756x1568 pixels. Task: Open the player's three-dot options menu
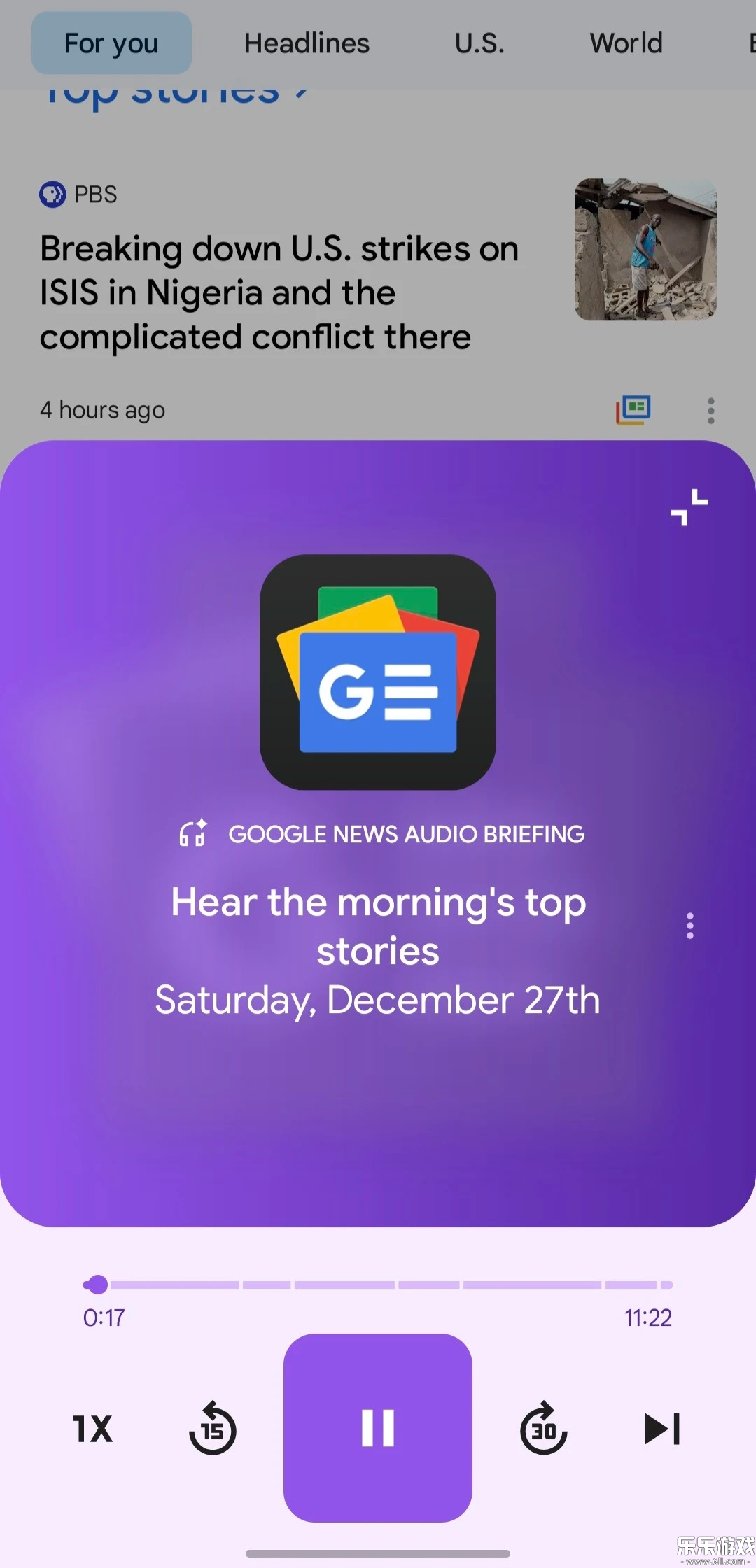(x=689, y=925)
